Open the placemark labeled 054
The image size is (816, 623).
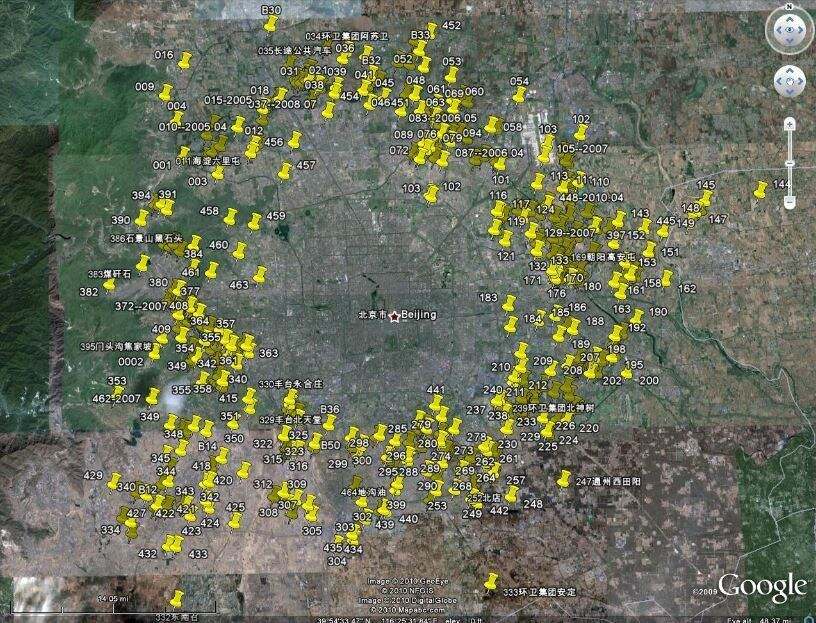pos(519,96)
